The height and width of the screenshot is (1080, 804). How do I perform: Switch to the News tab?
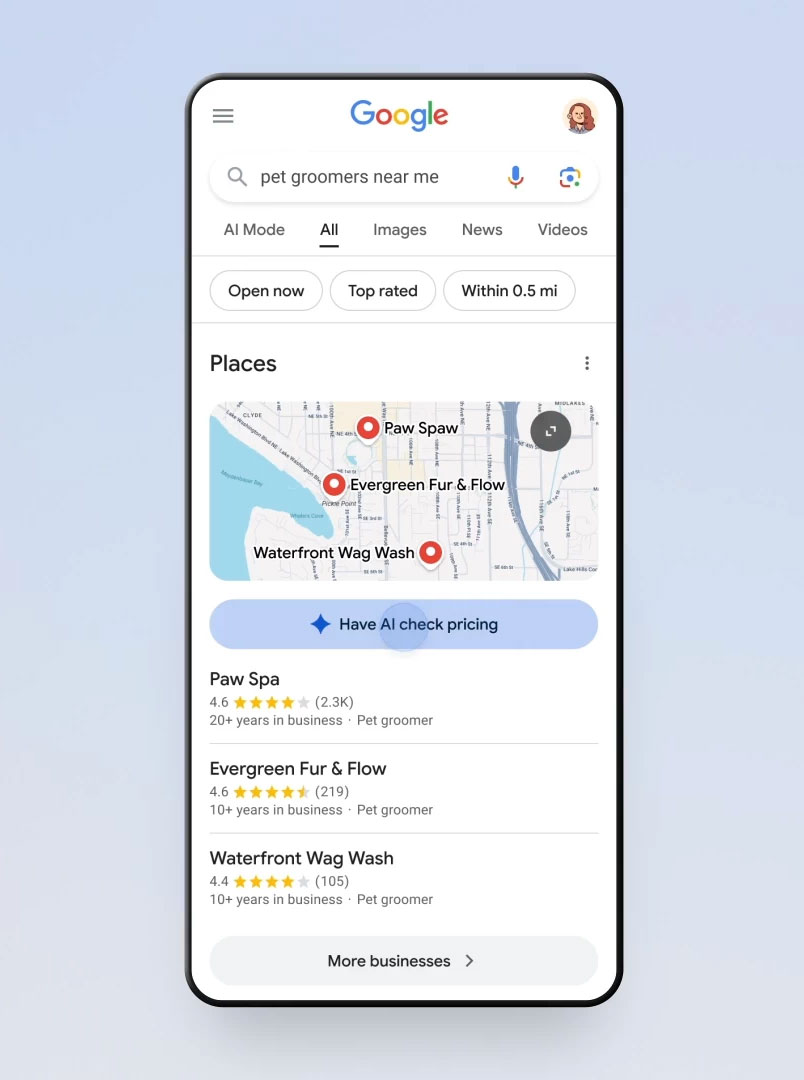pyautogui.click(x=482, y=230)
